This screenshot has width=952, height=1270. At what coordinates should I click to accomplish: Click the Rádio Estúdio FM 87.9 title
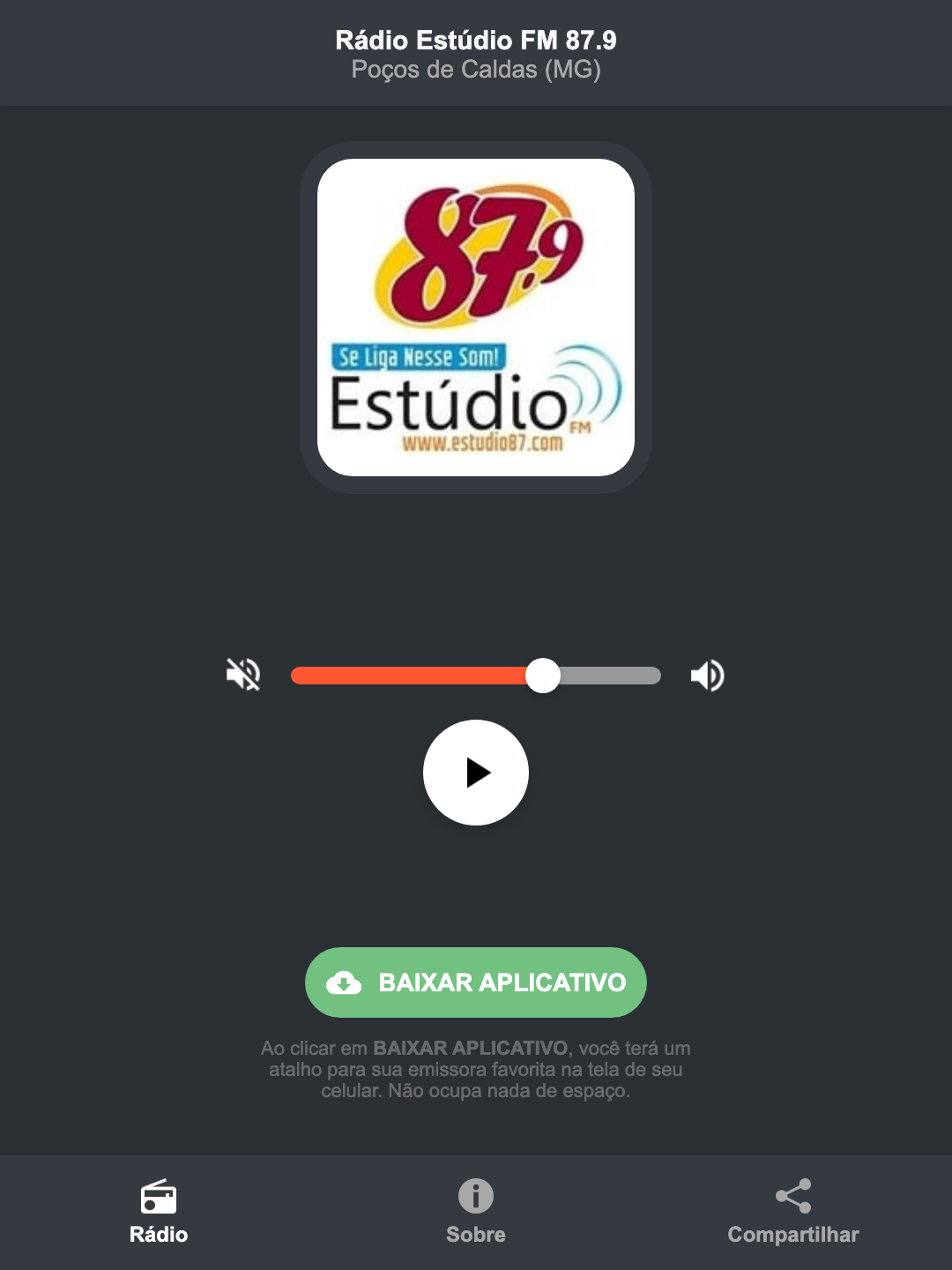[x=475, y=40]
